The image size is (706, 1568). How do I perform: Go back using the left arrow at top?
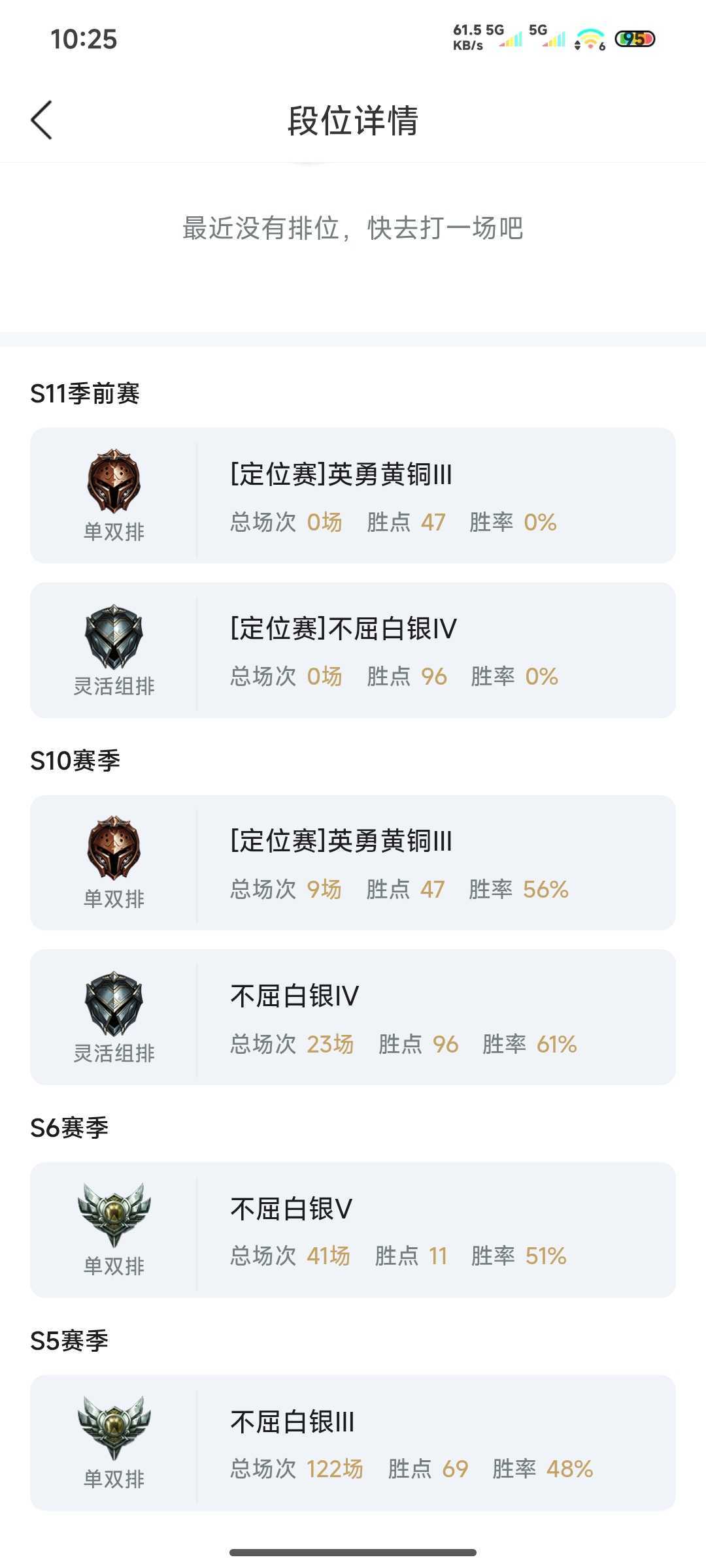point(41,121)
